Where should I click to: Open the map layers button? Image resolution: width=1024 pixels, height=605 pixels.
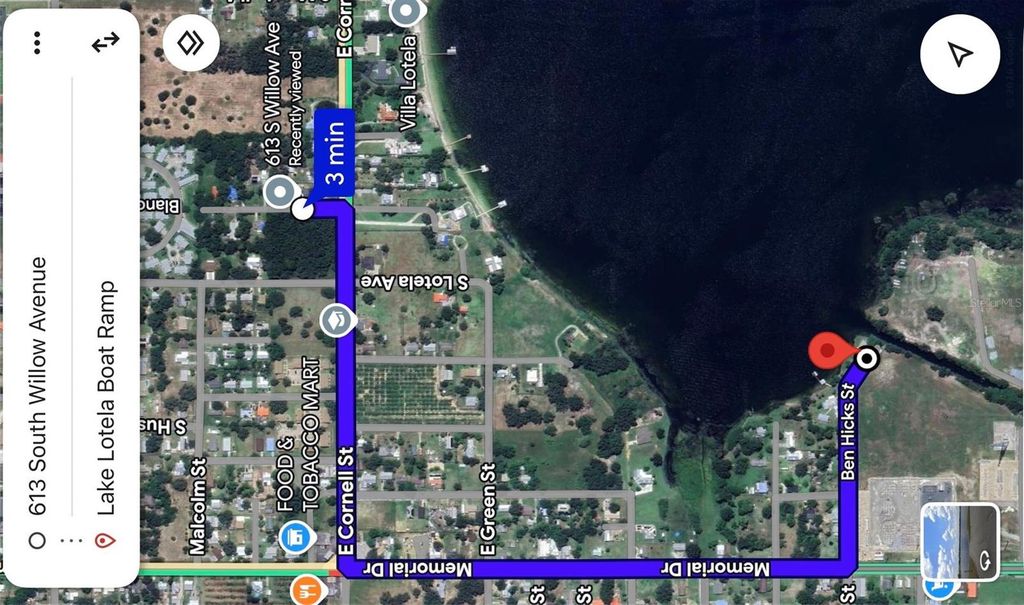[x=191, y=43]
